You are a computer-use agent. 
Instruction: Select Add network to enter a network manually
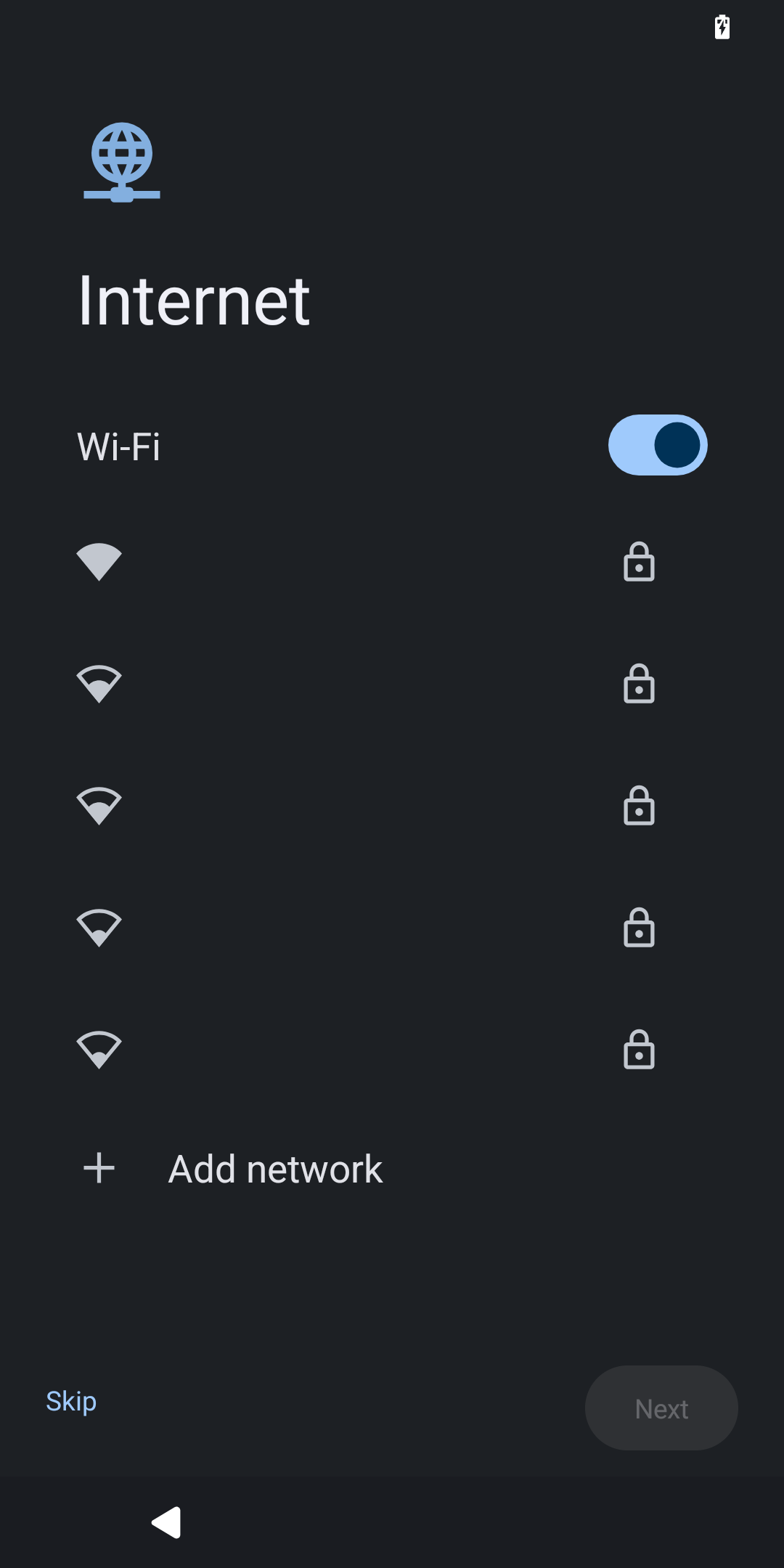click(x=275, y=1167)
